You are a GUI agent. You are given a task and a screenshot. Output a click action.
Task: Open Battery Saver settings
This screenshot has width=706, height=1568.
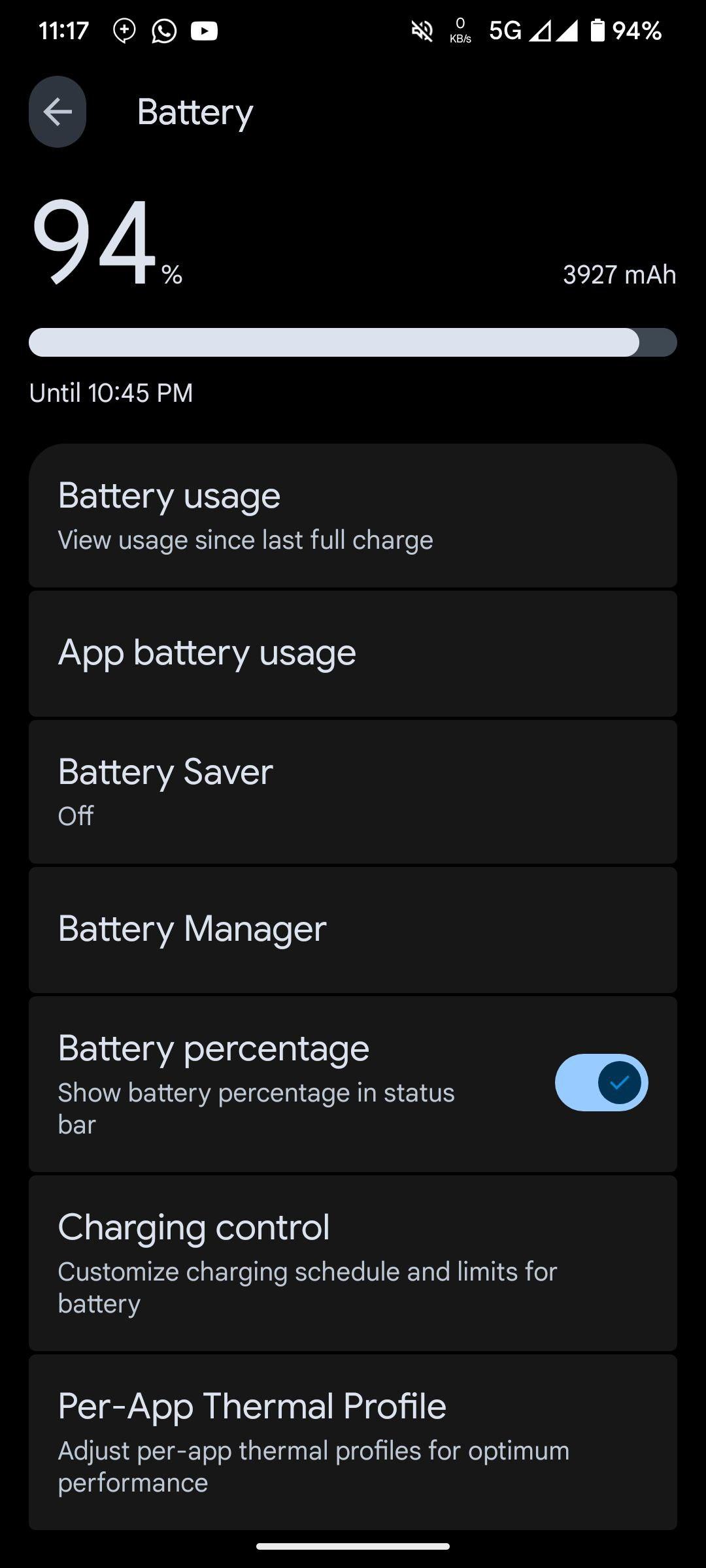353,792
